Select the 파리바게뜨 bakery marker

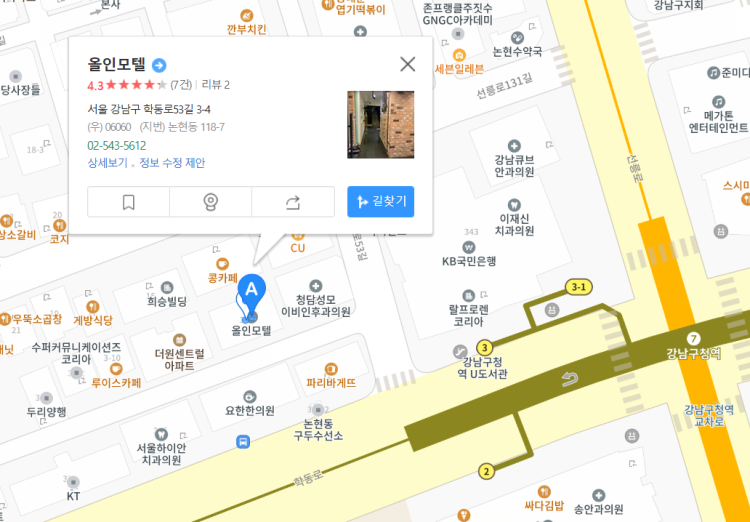tap(331, 369)
